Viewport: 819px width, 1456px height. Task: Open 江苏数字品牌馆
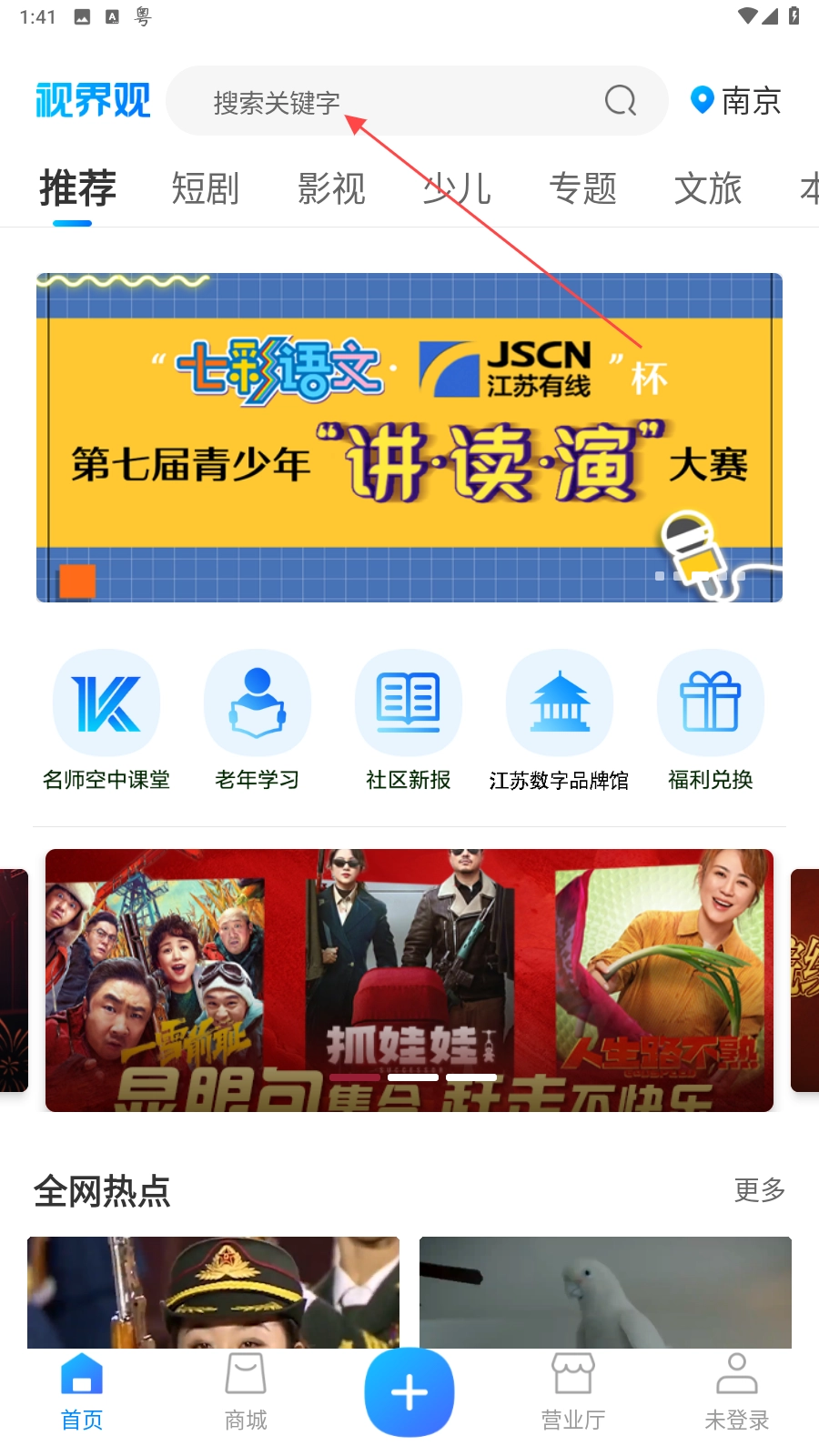(x=559, y=719)
